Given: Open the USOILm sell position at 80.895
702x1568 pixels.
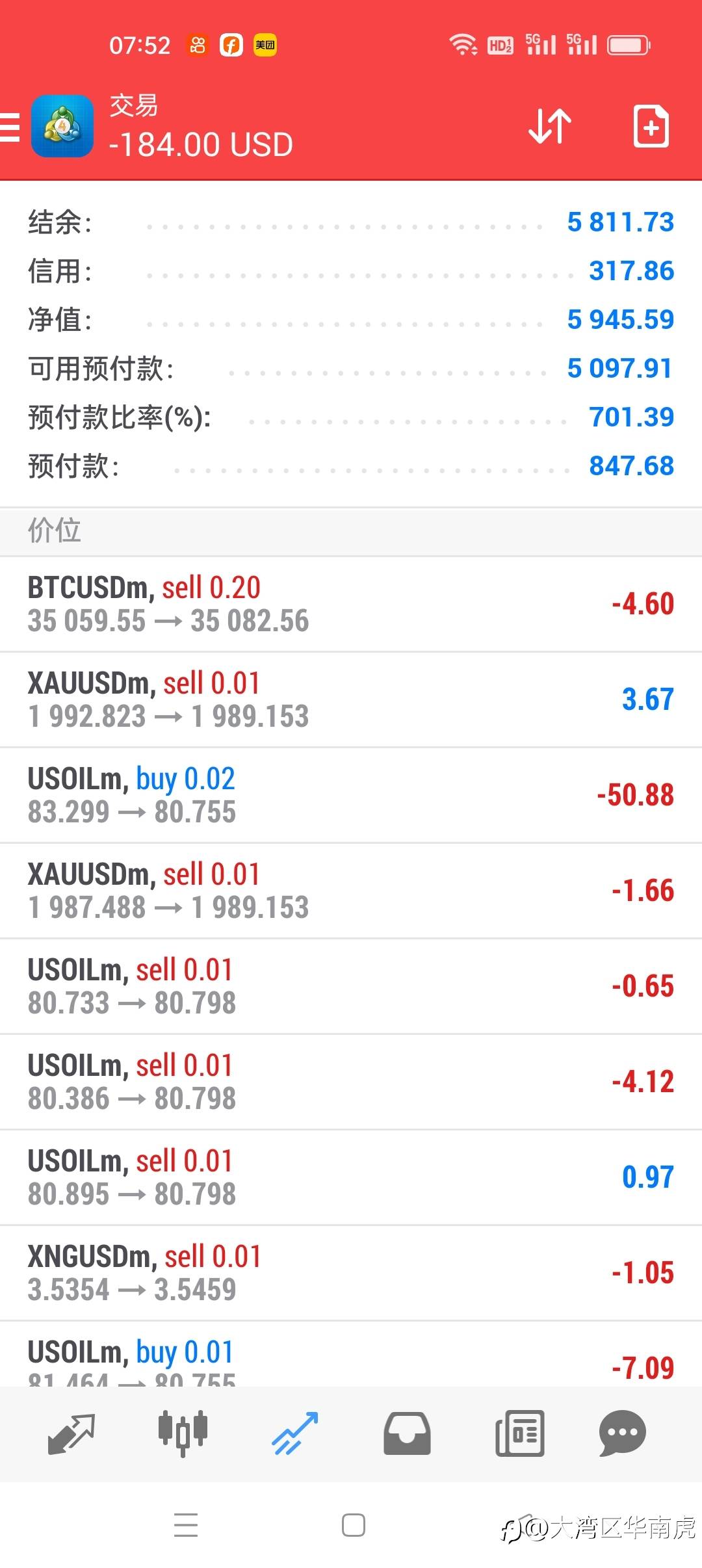Looking at the screenshot, I should click(x=351, y=1177).
